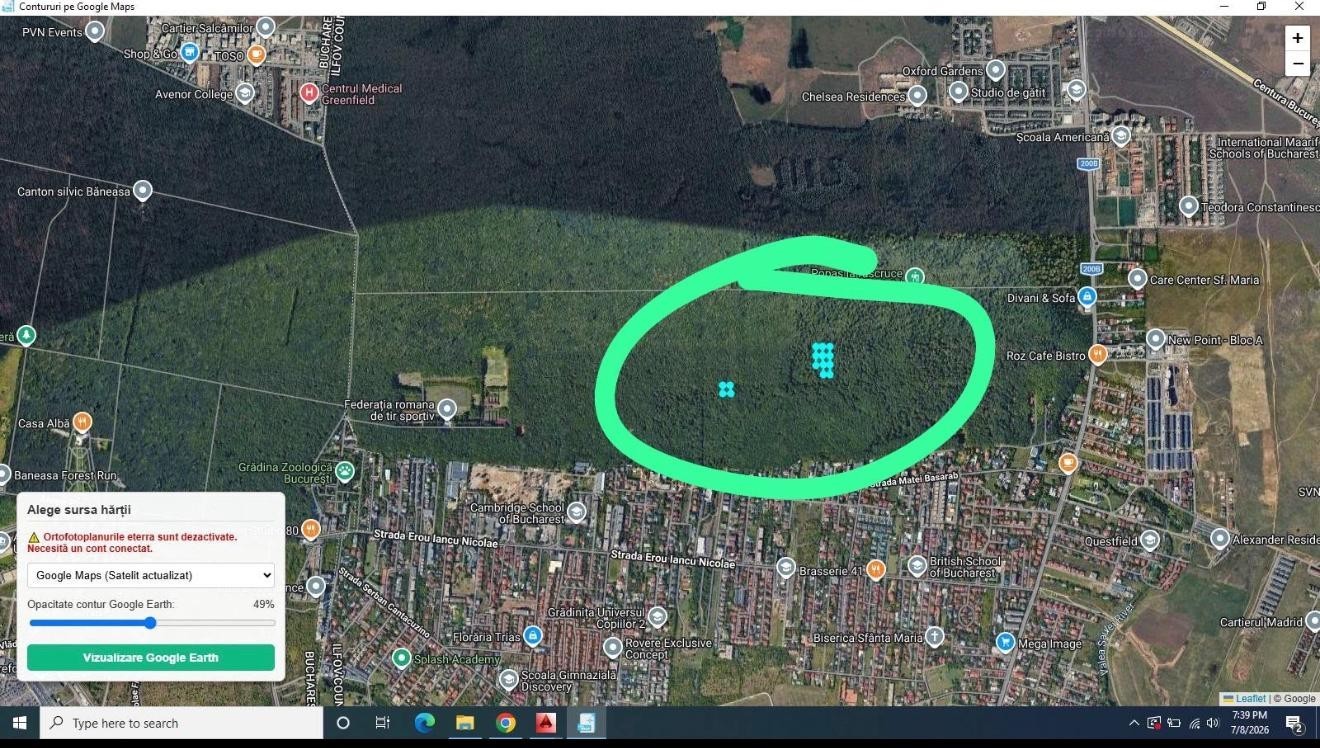The width and height of the screenshot is (1320, 748).
Task: Open Google Chrome from the taskbar
Action: [505, 723]
